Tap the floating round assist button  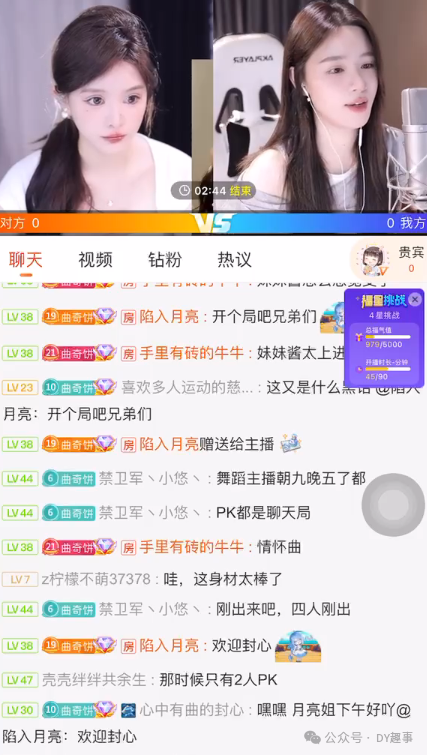pos(393,505)
